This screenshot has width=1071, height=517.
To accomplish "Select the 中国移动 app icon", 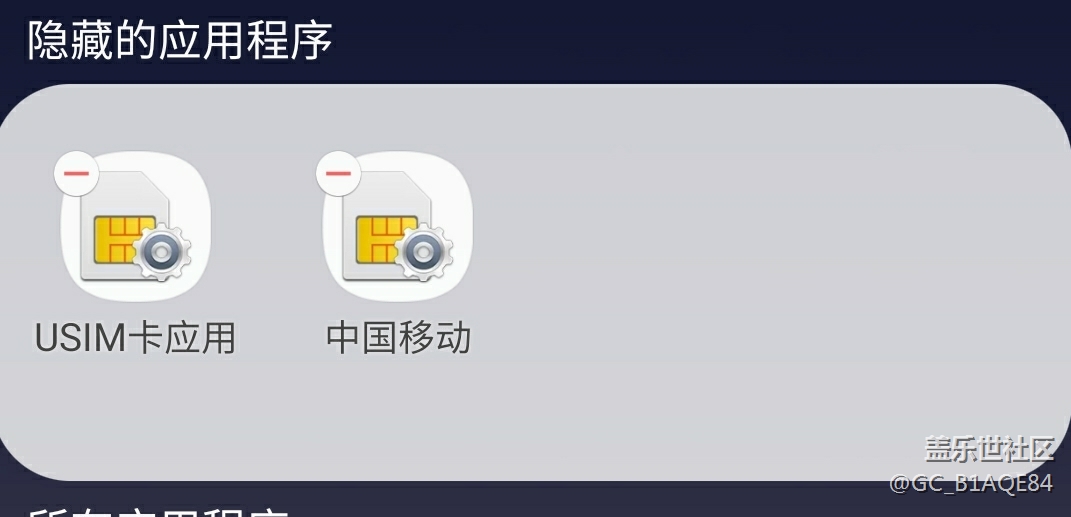I will pyautogui.click(x=398, y=228).
